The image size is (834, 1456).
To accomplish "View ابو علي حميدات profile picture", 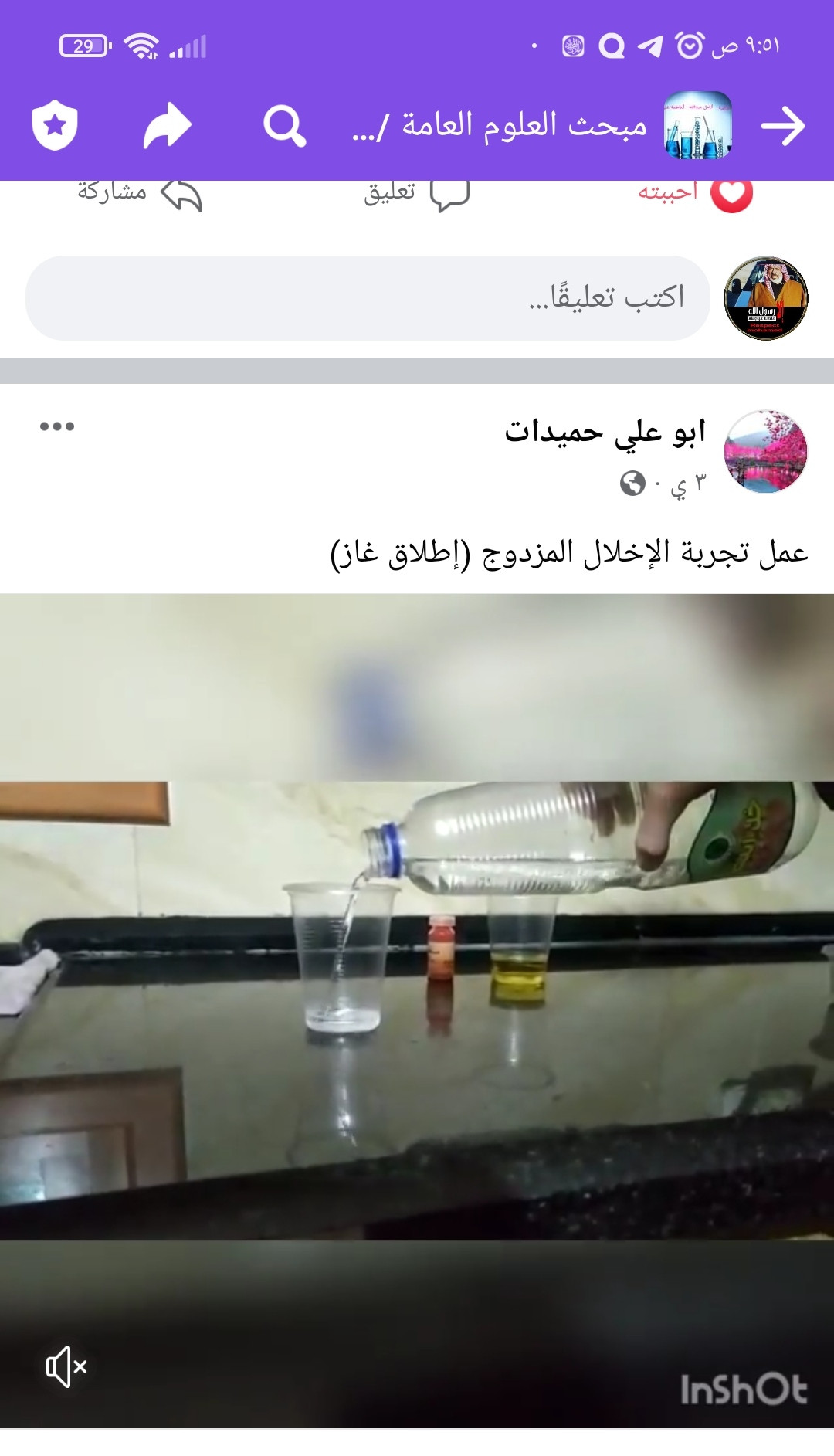I will 765,452.
